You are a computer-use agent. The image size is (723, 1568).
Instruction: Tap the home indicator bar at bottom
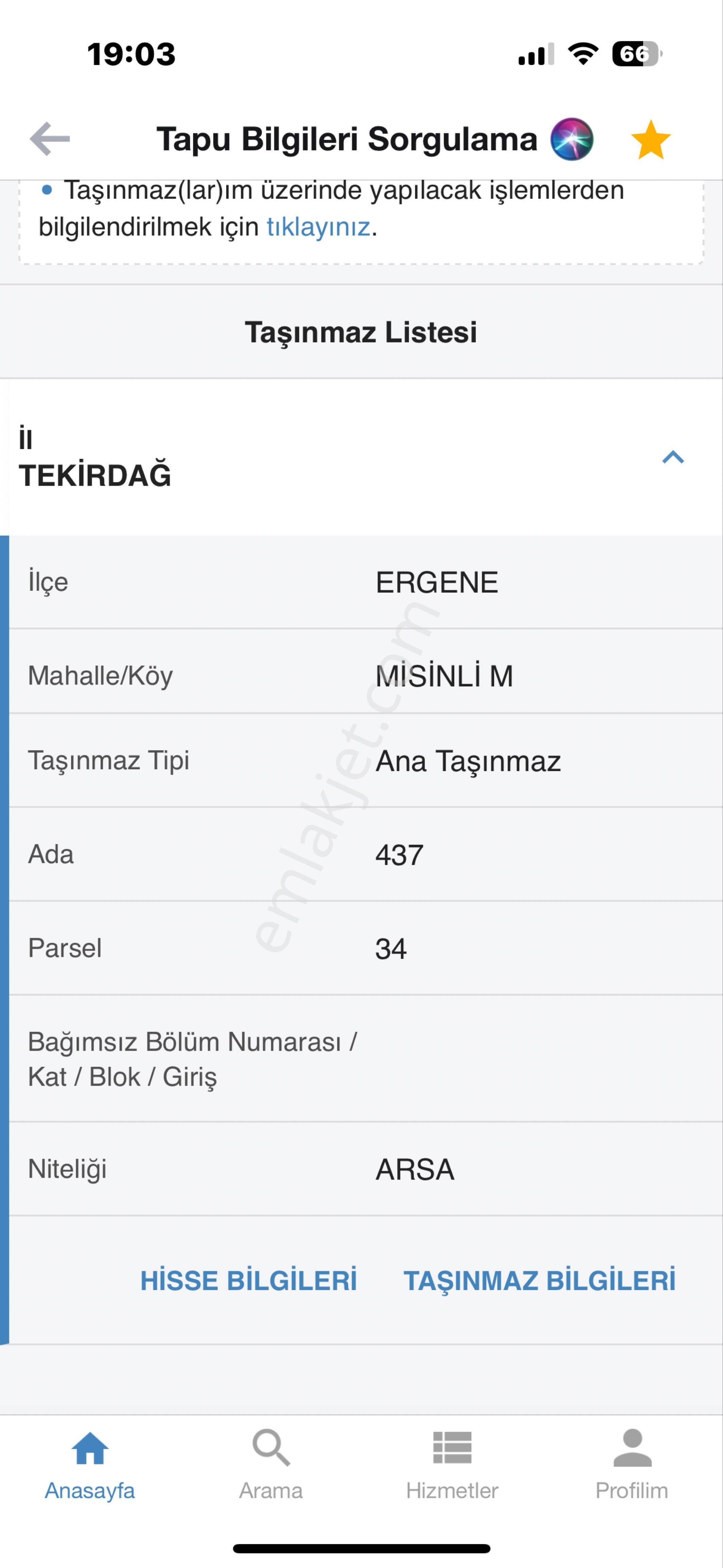[x=361, y=1547]
